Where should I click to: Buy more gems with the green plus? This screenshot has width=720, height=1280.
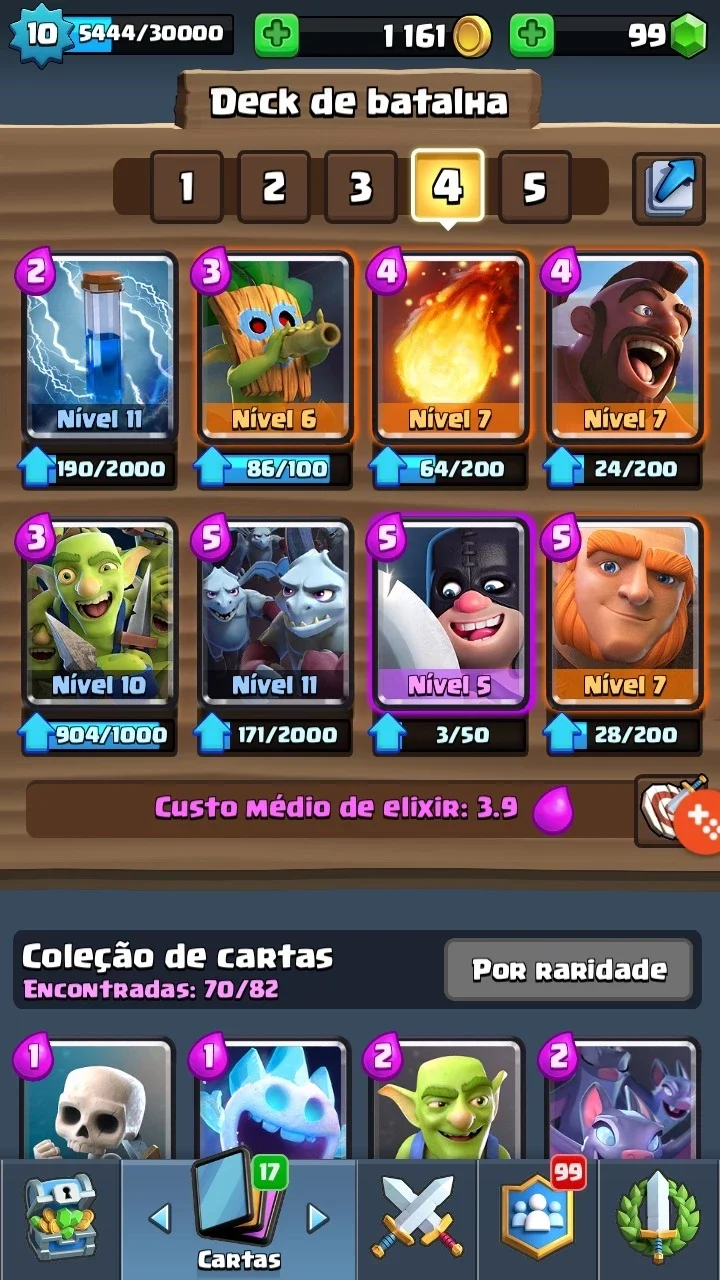tap(532, 36)
